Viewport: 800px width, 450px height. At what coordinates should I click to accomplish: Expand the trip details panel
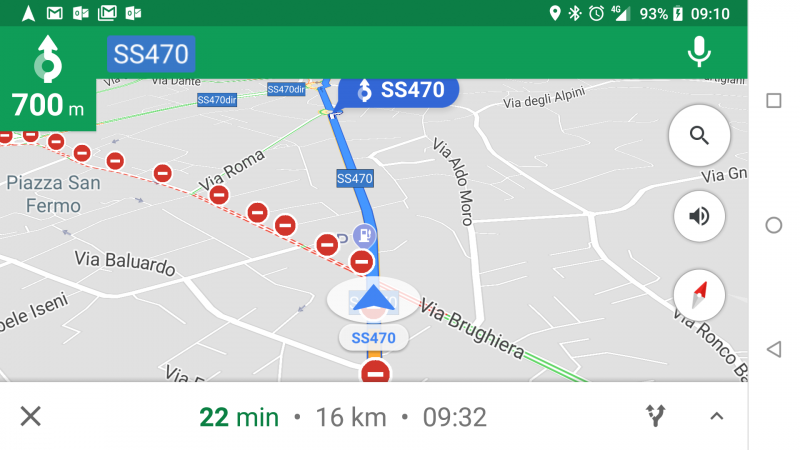(717, 416)
